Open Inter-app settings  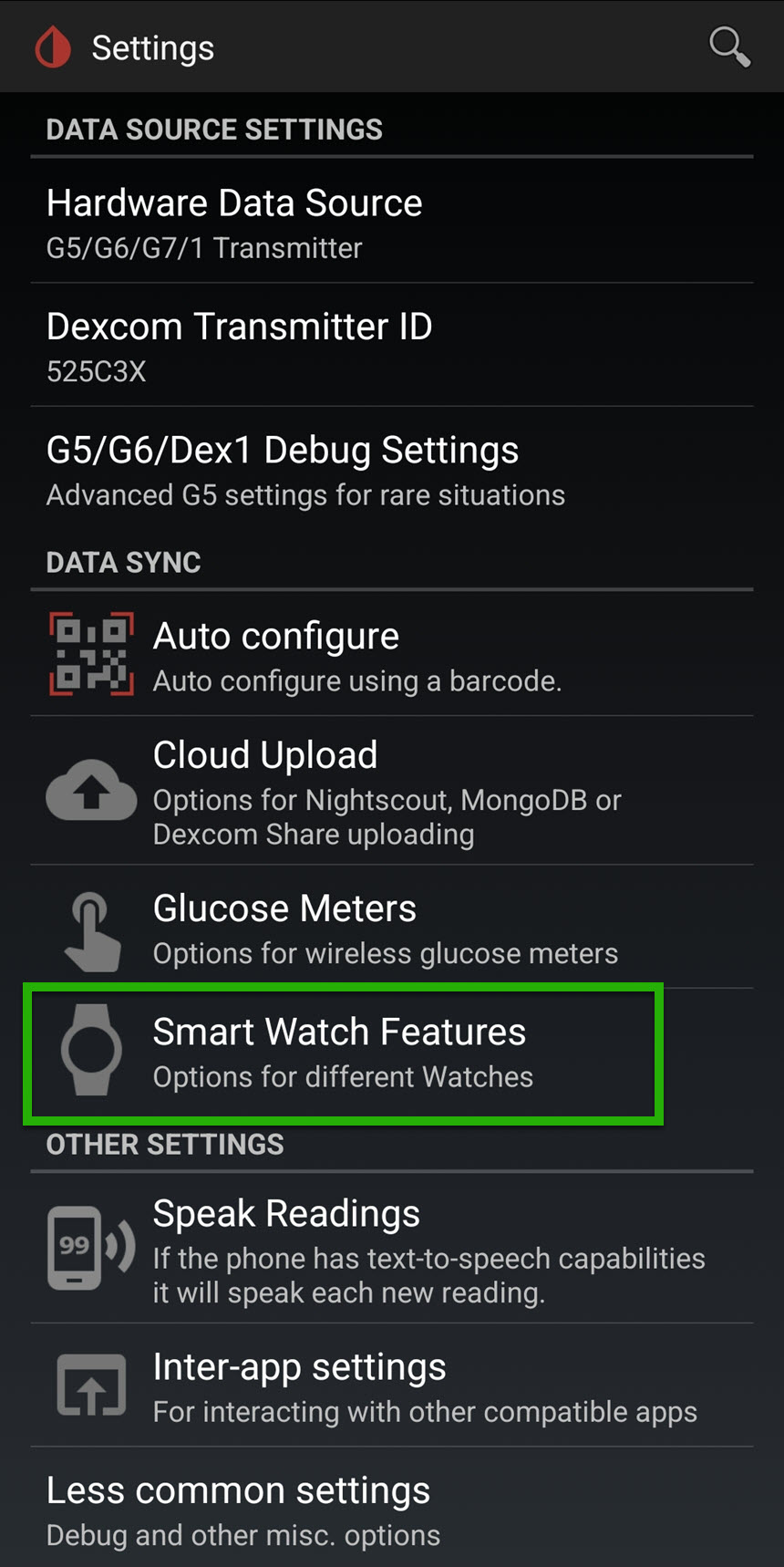(392, 1386)
